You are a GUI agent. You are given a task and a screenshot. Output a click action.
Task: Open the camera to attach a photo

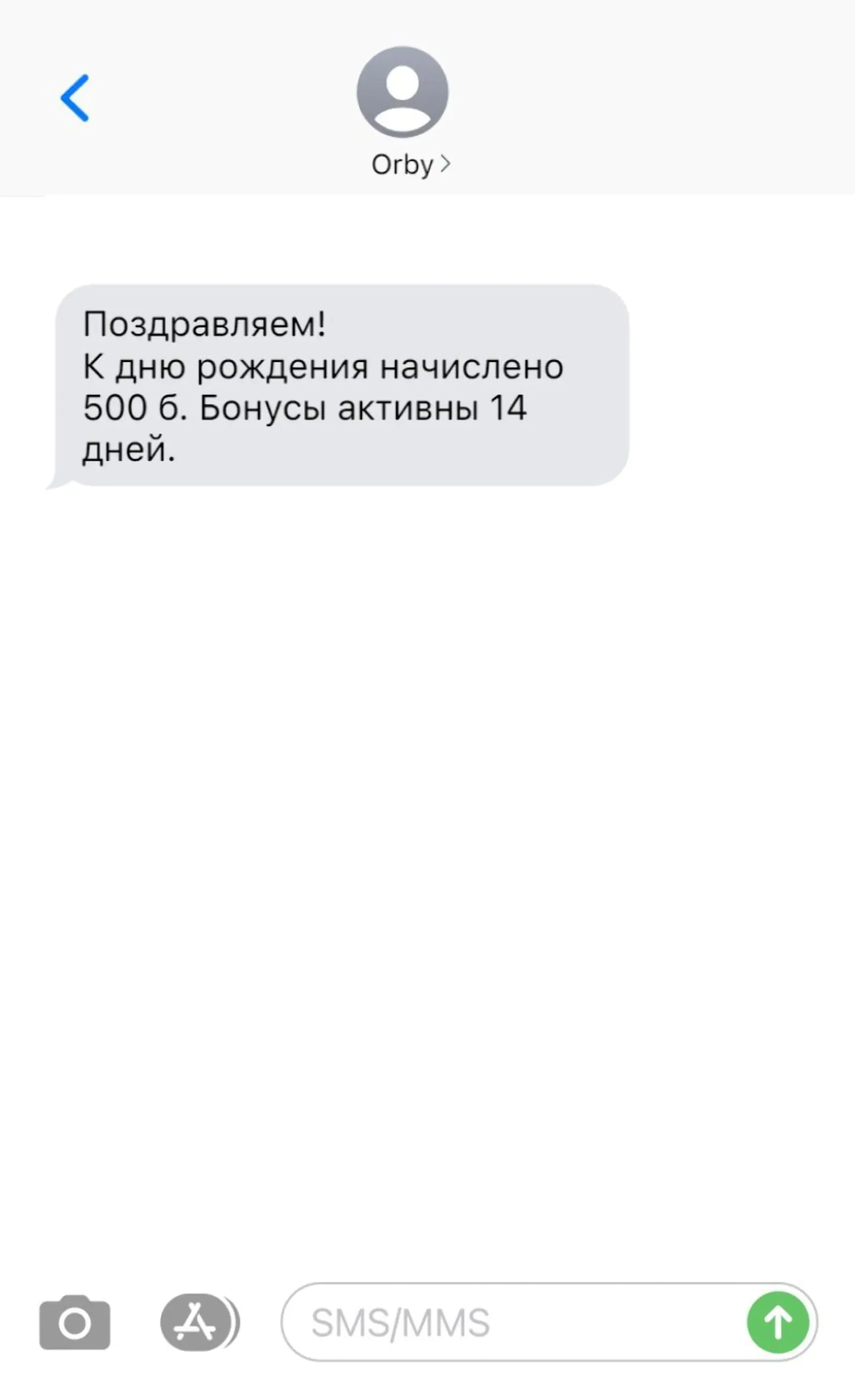pyautogui.click(x=74, y=1322)
